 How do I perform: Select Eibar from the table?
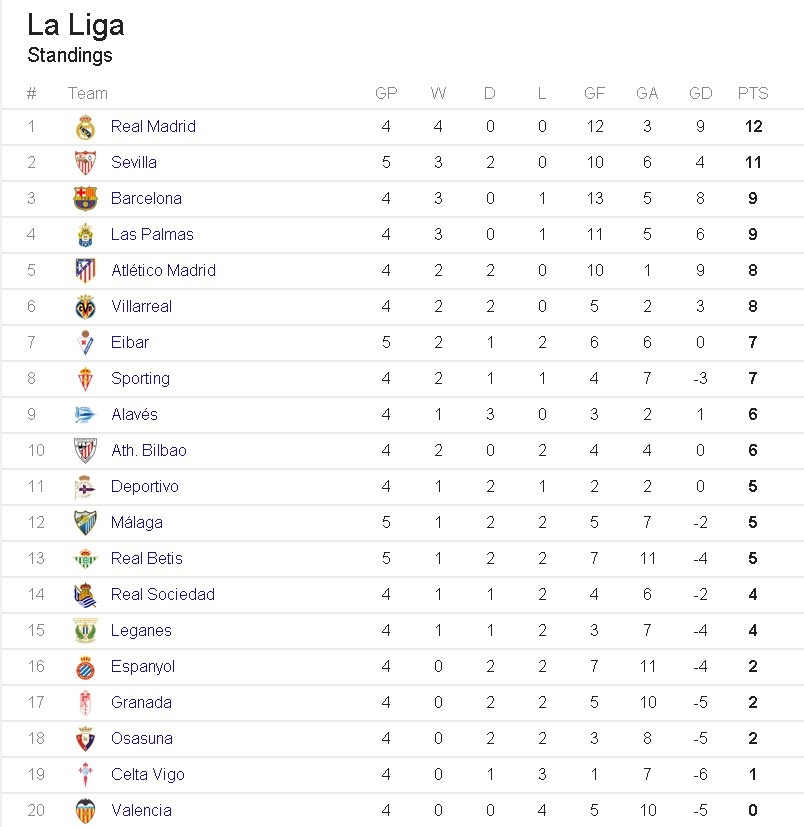(130, 343)
